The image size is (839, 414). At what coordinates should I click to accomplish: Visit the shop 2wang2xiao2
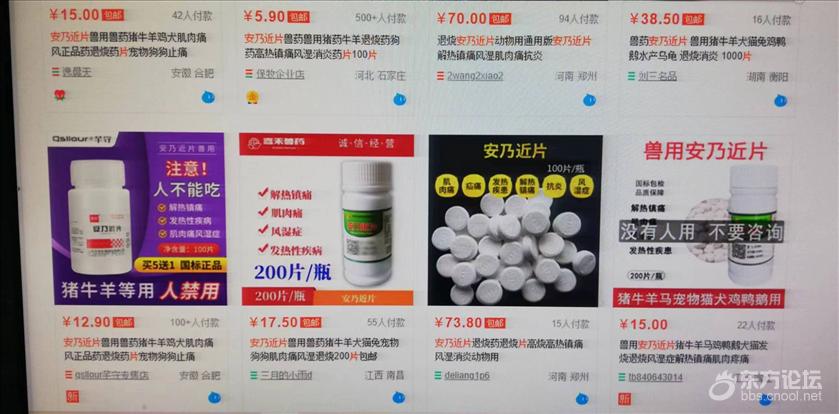(x=475, y=76)
